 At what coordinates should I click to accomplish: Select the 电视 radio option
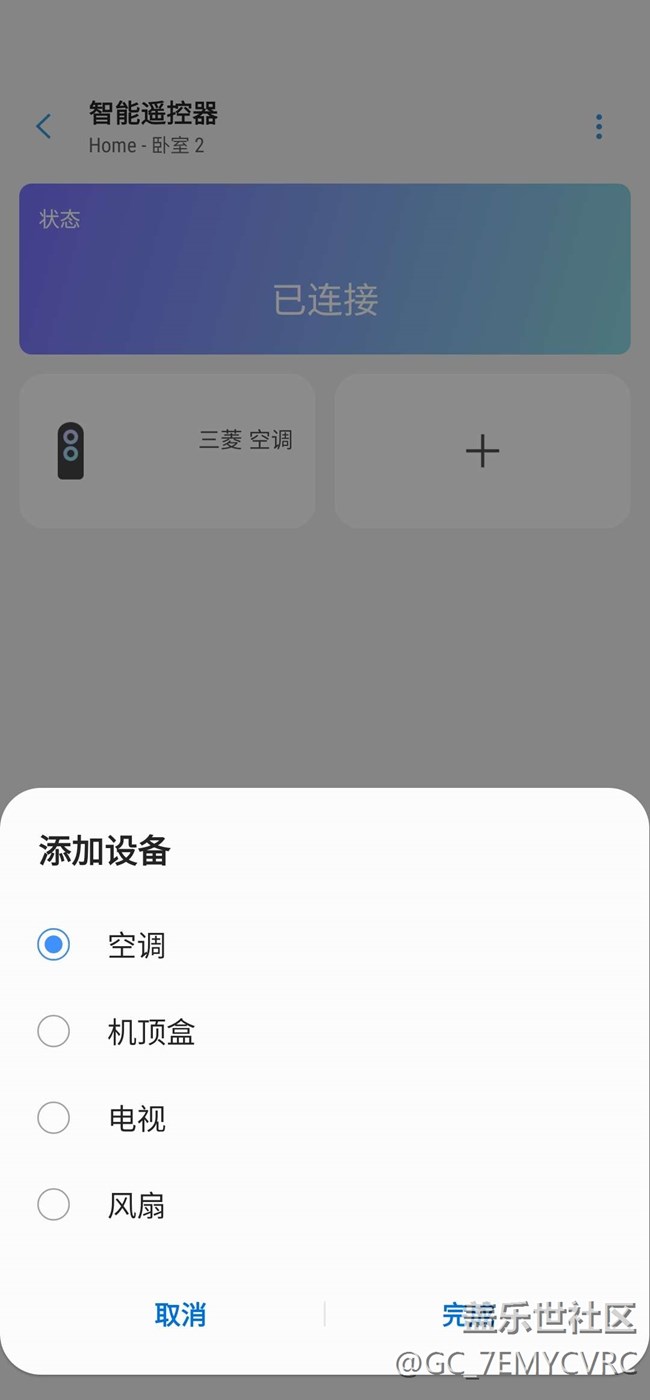point(54,1118)
